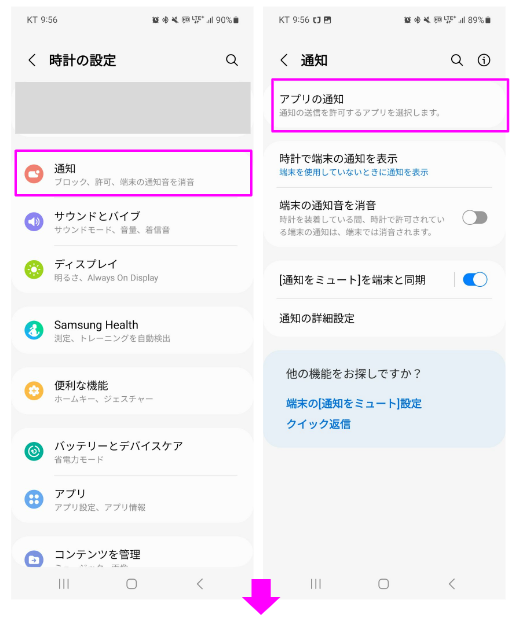Tap the search icon on the 通知 screen
Screen dimensions: 517x624
[x=457, y=60]
